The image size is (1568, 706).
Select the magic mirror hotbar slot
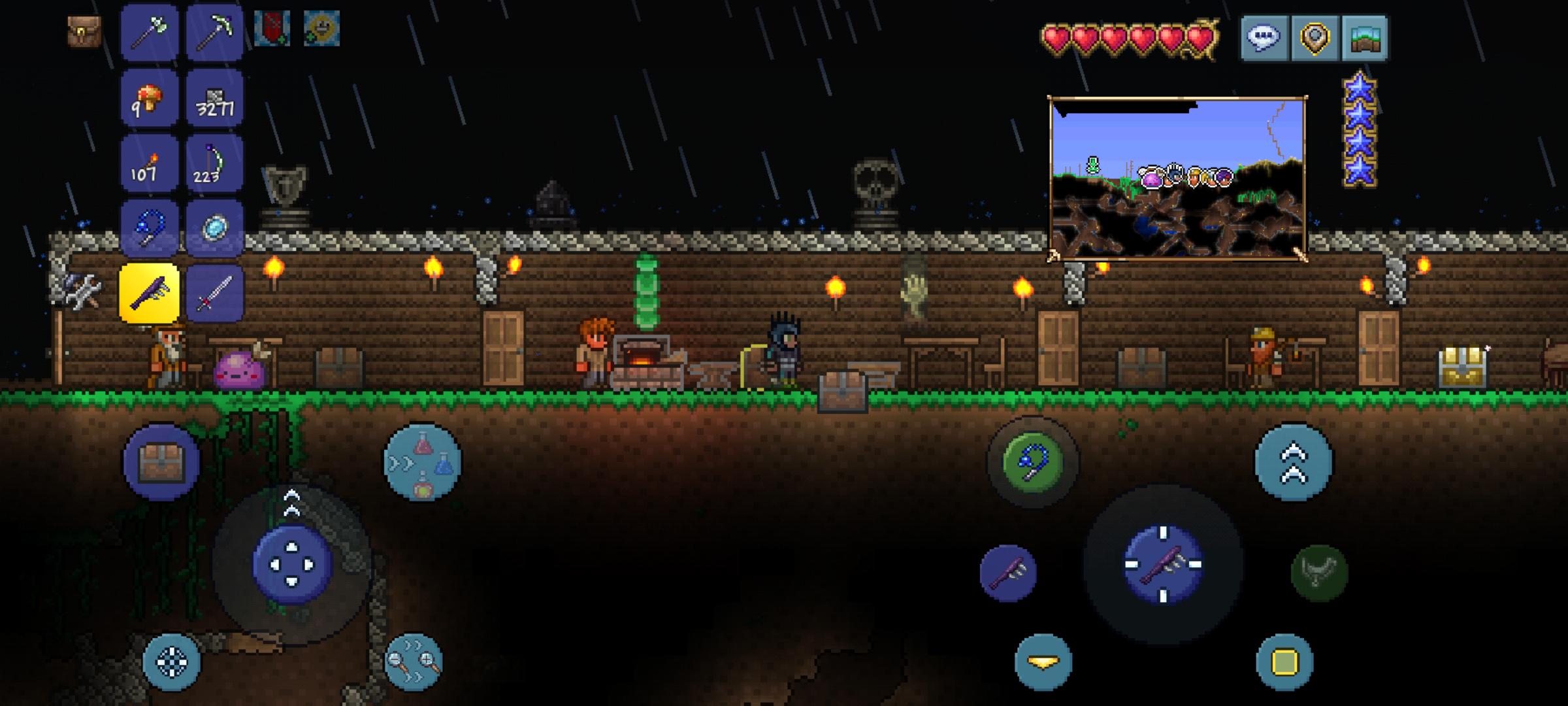click(214, 228)
